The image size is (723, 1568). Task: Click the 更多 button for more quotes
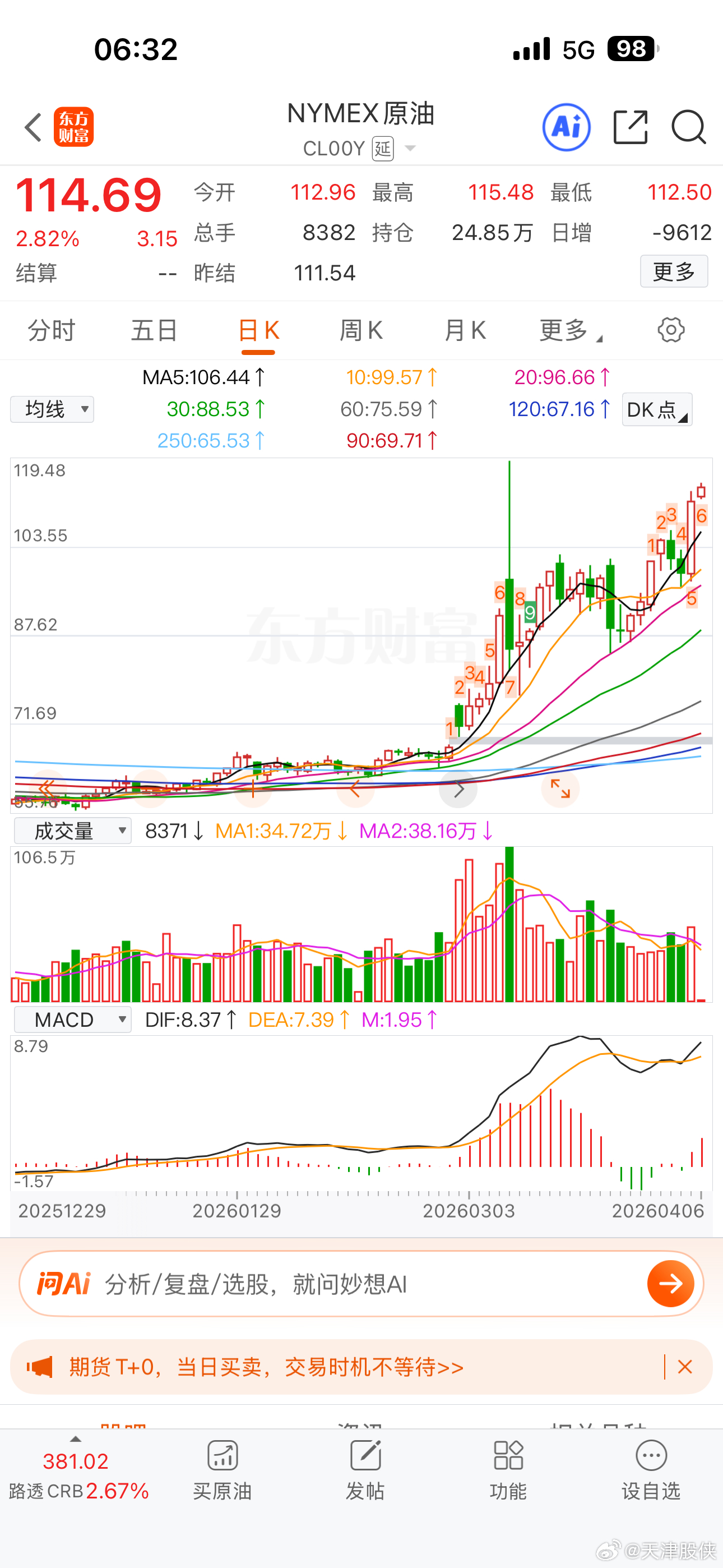coord(674,271)
